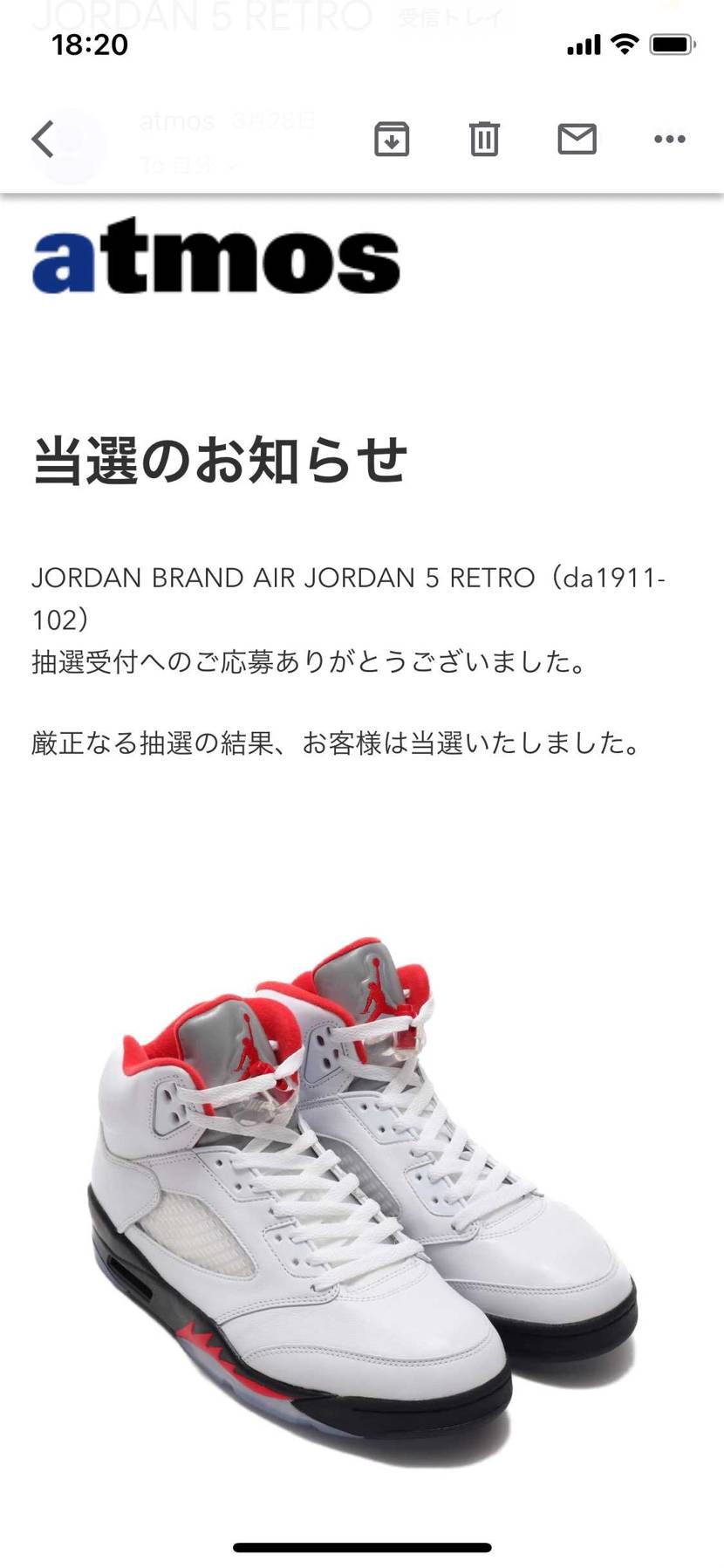Mark the email as unread
Screen dimensions: 724x1568
click(x=577, y=139)
